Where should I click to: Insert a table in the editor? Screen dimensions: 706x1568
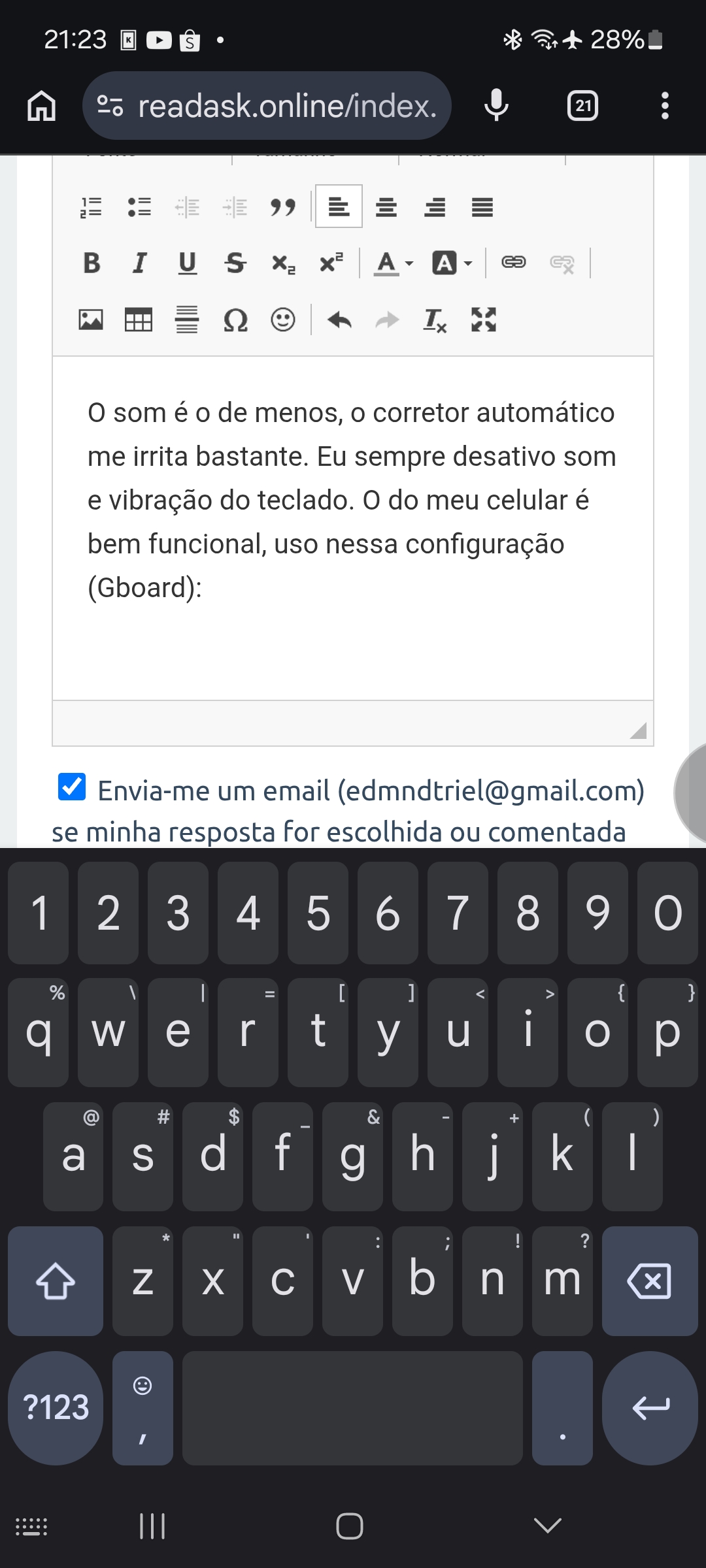point(139,320)
